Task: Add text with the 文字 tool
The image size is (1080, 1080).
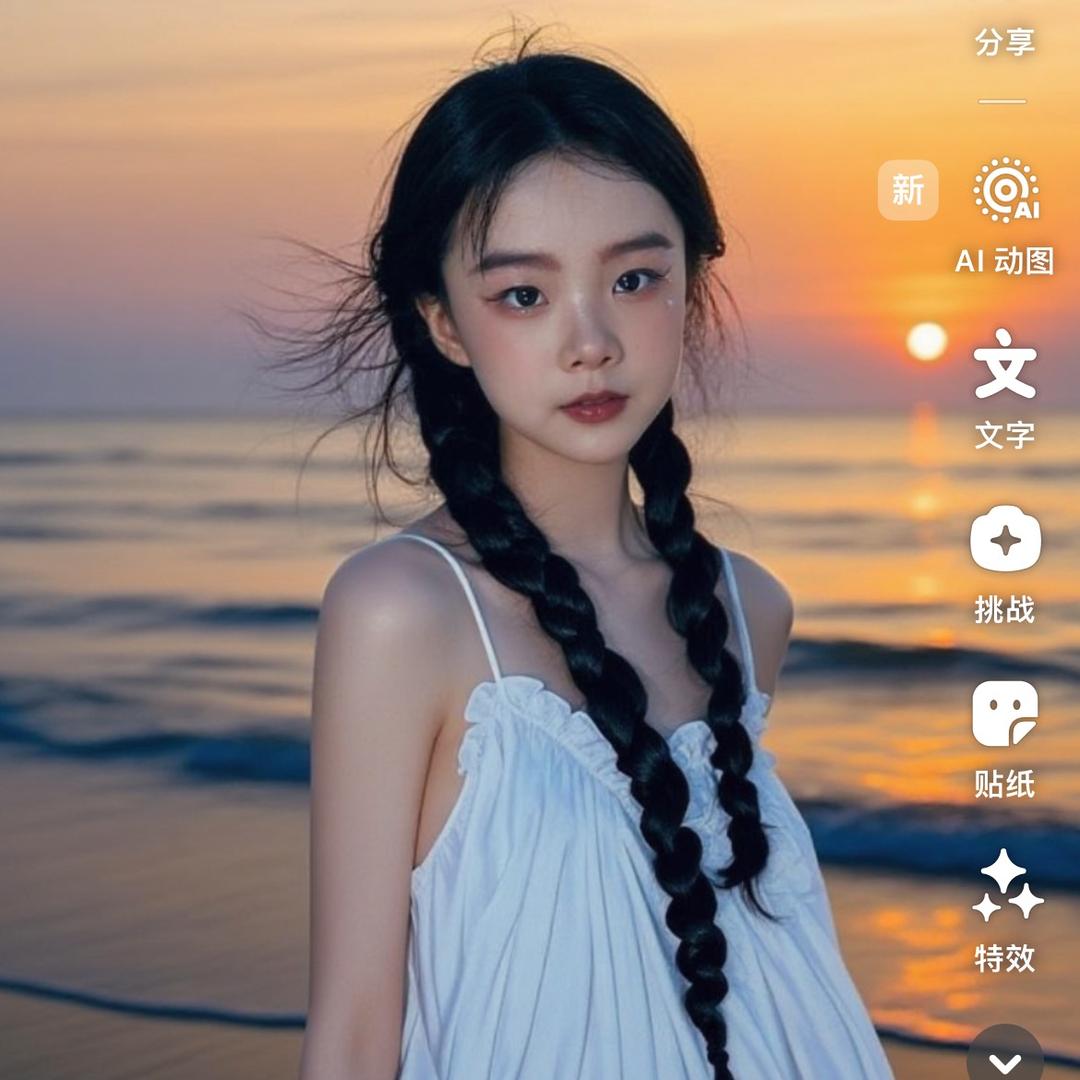Action: (1005, 368)
